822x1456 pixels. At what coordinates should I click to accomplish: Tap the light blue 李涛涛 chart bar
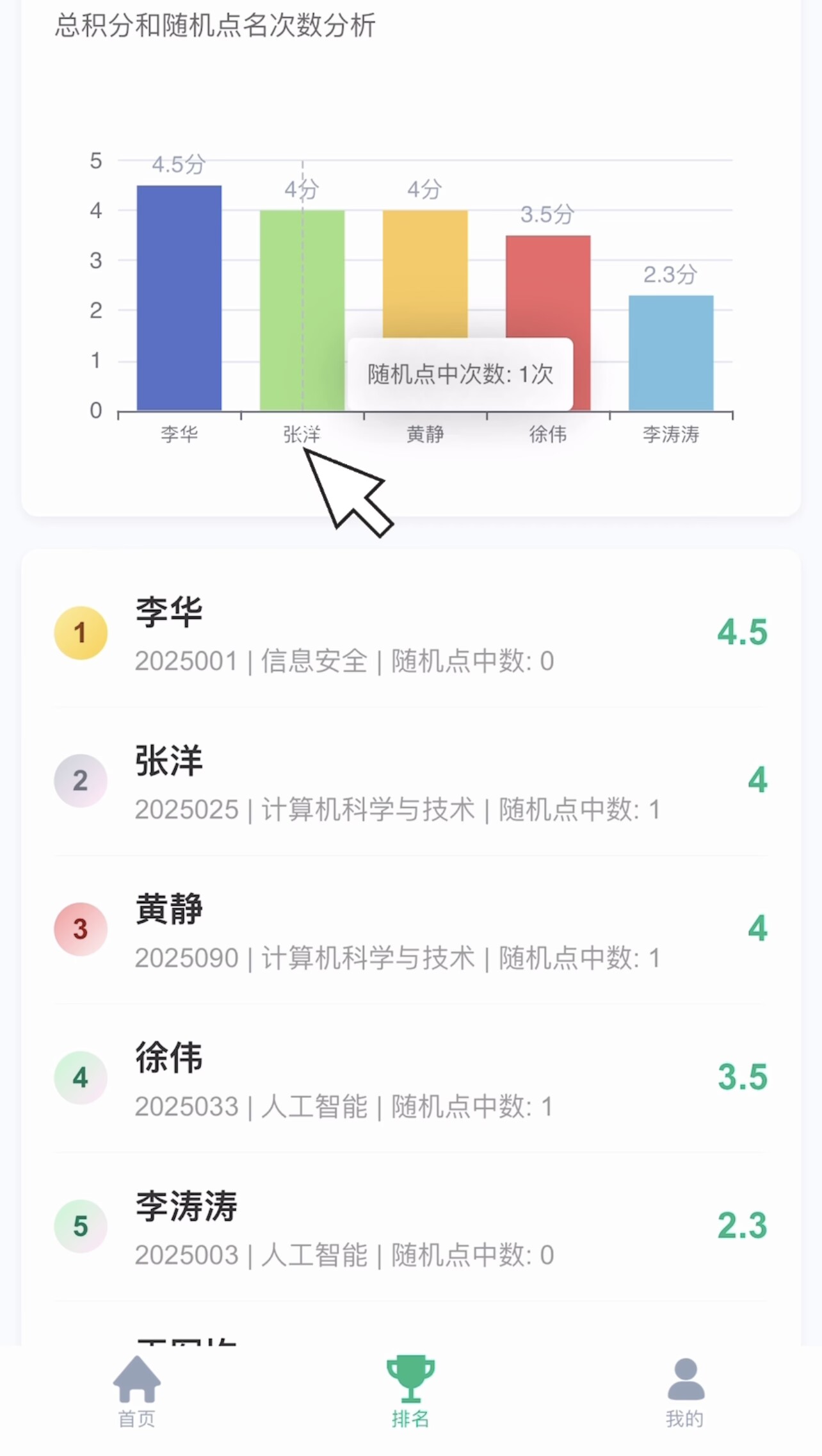671,352
